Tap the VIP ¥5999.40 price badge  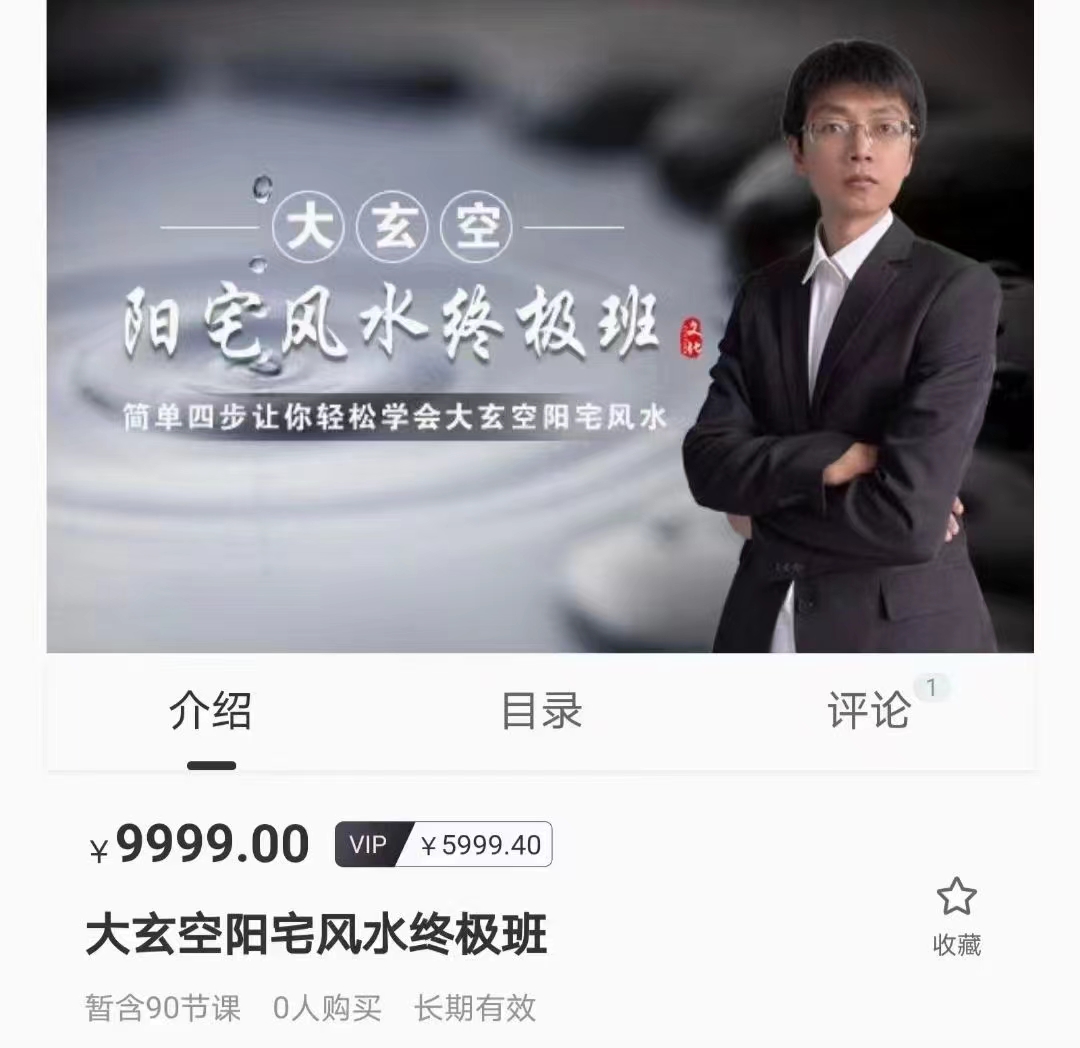click(443, 845)
